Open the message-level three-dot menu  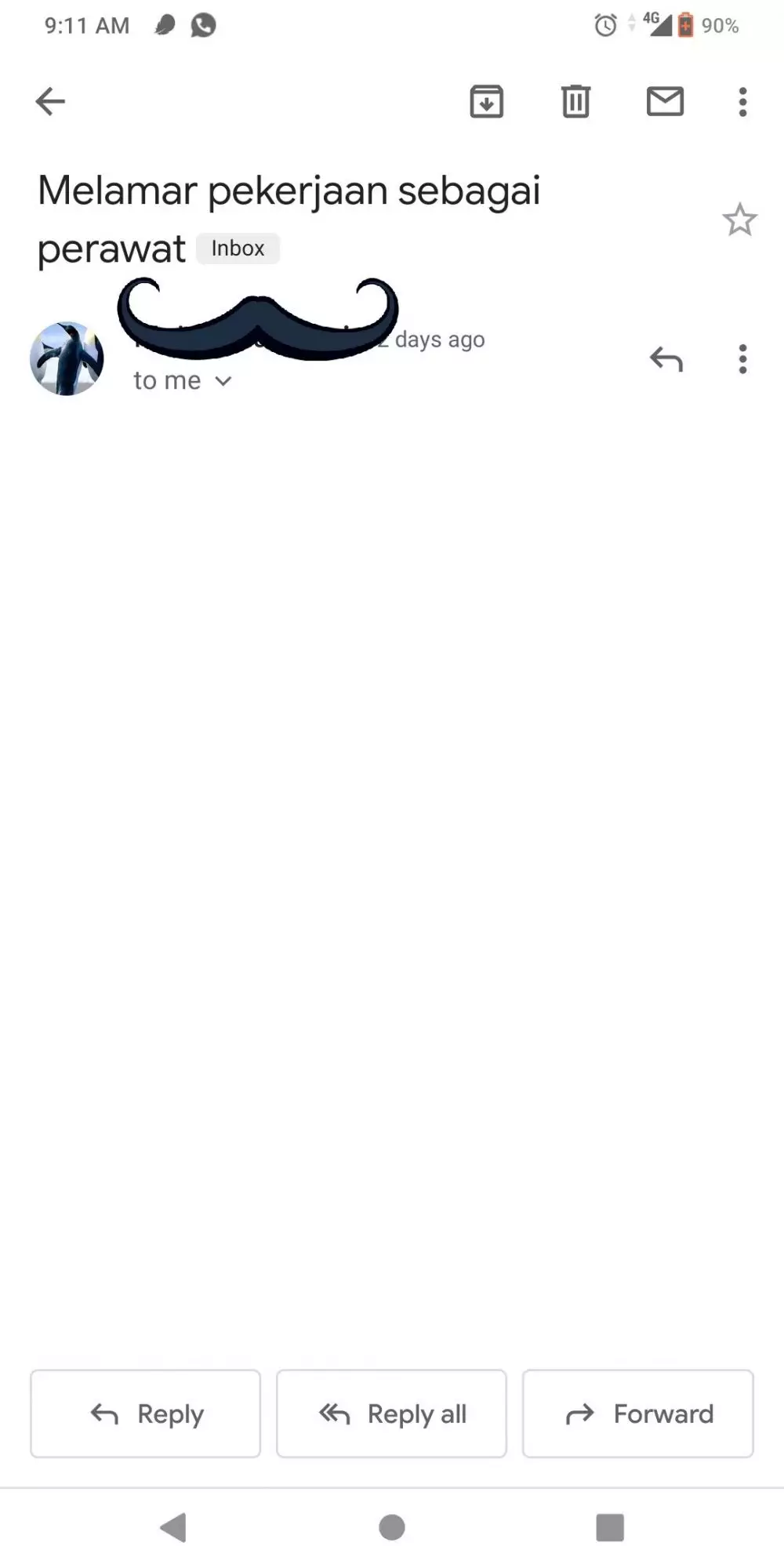pos(742,360)
